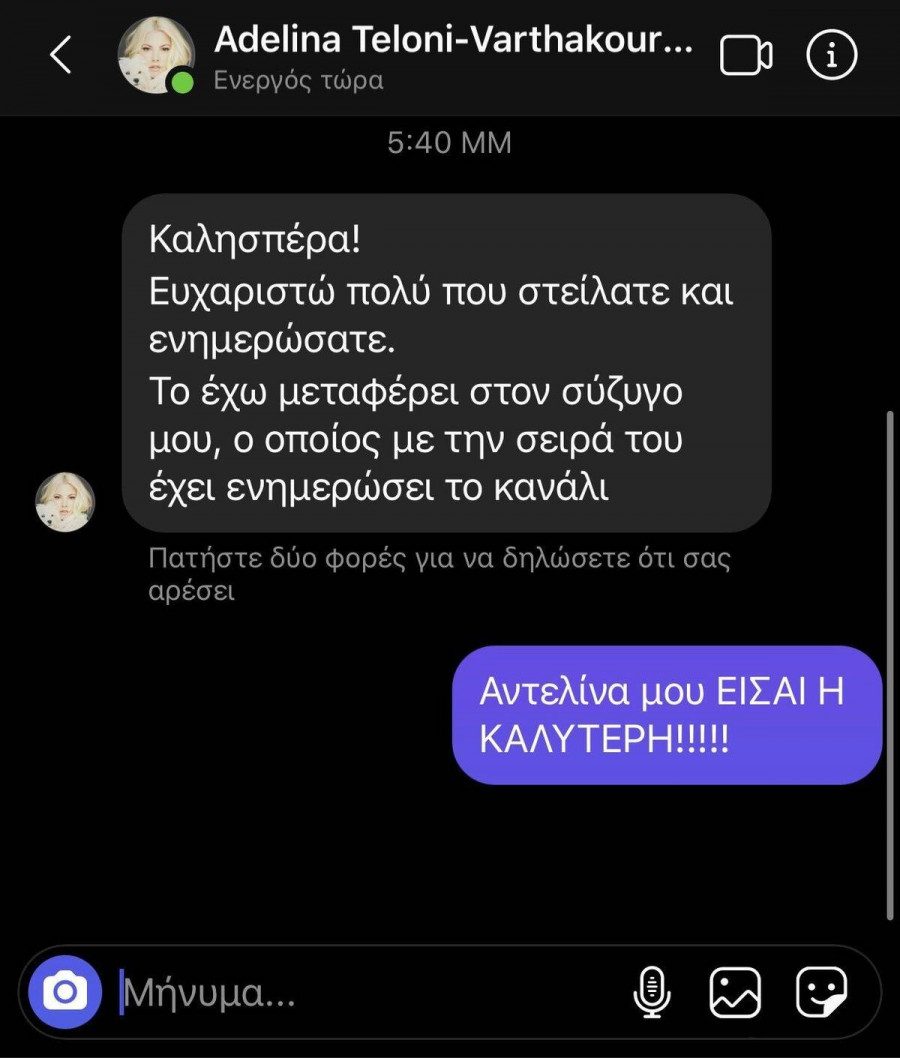Open the stickers panel
900x1058 pixels.
pos(821,992)
